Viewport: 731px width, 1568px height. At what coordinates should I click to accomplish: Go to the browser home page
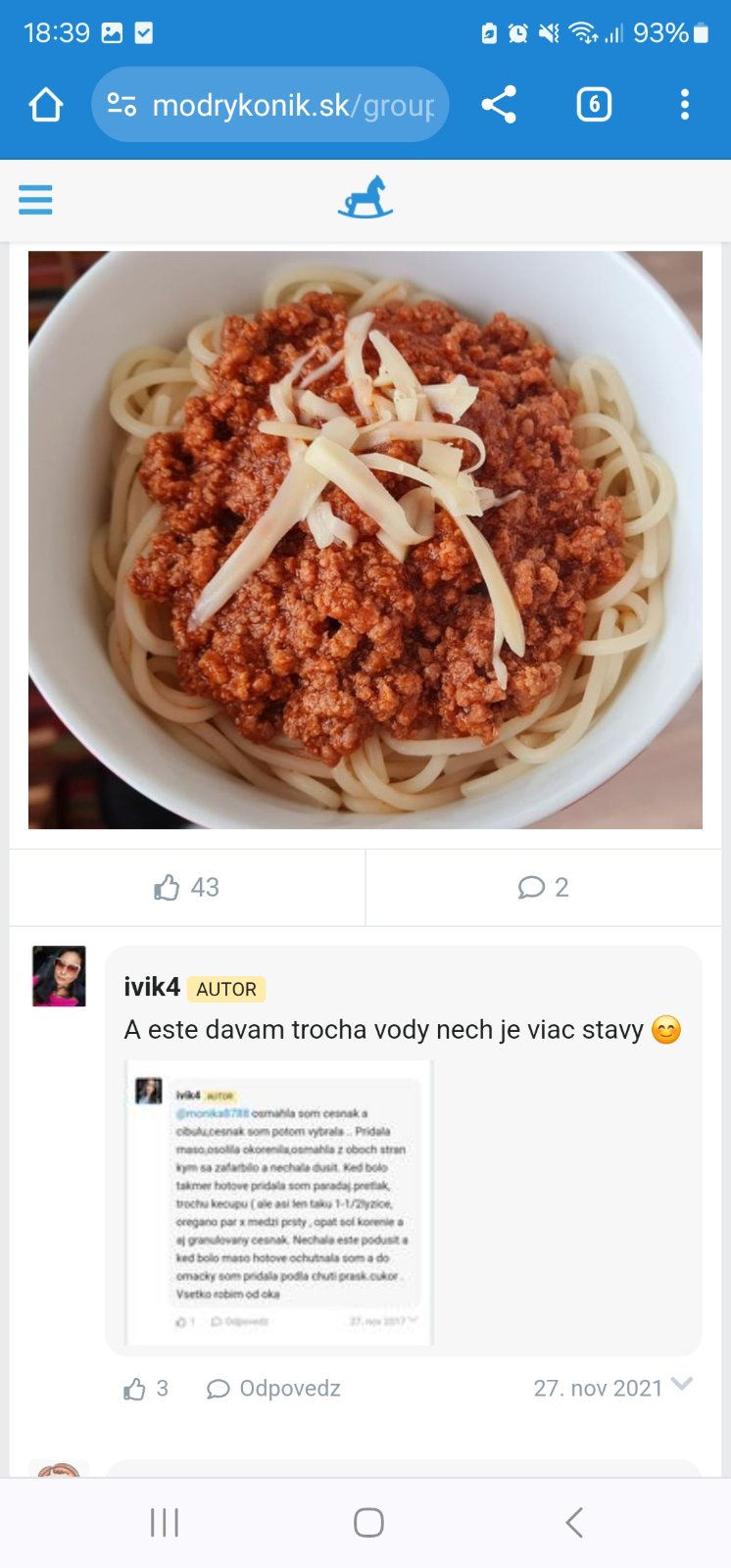(x=46, y=105)
